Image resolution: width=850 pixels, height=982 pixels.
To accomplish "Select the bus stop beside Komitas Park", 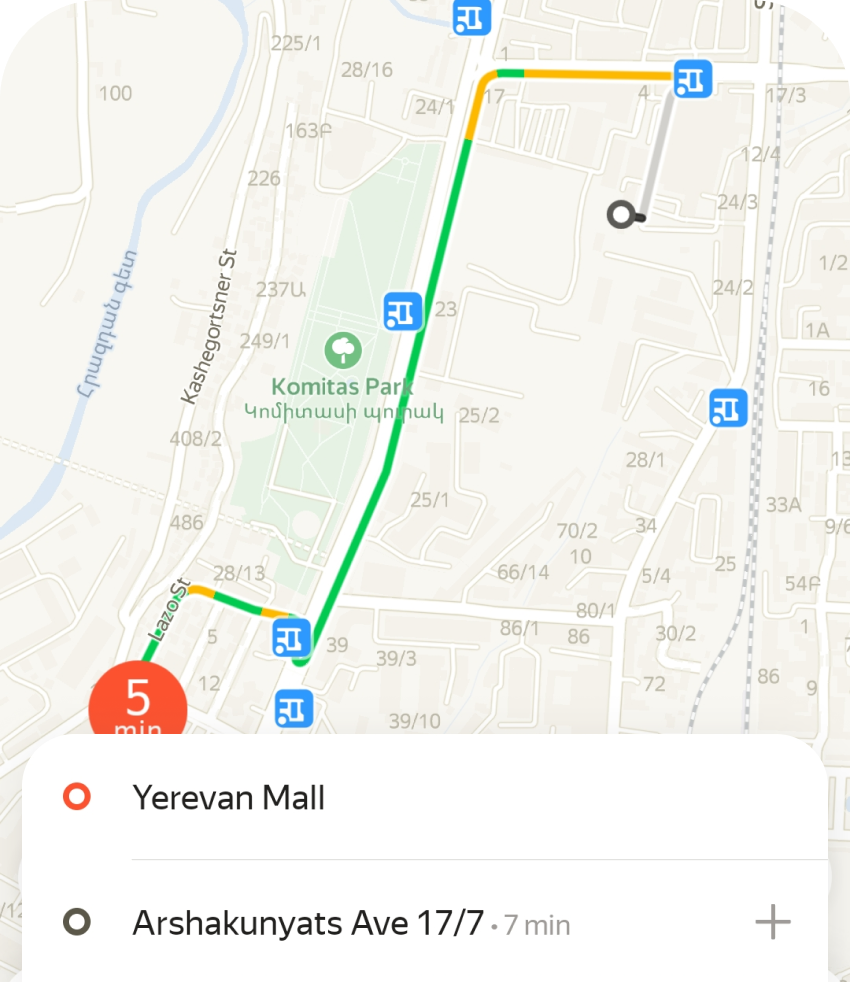I will [402, 312].
